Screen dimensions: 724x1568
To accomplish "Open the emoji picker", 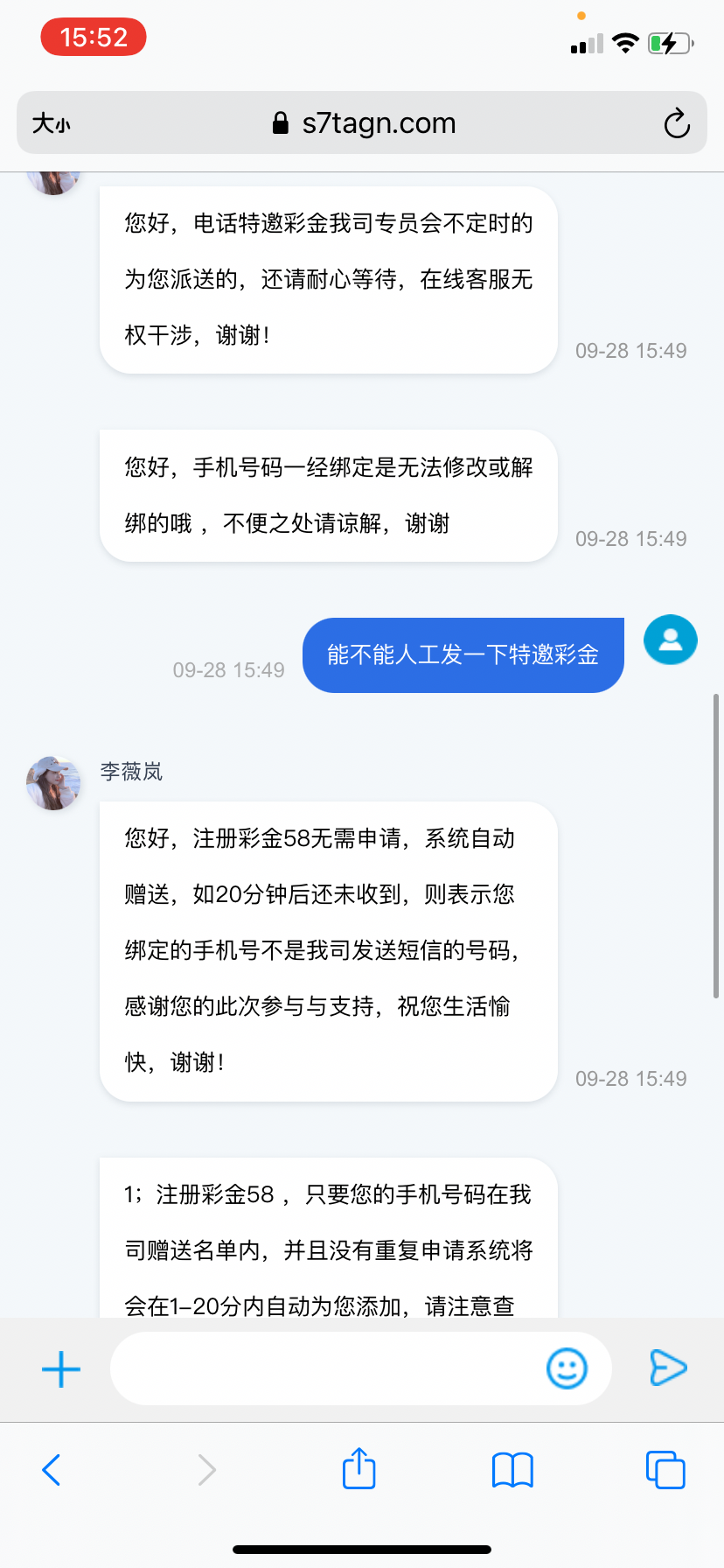I will [567, 1368].
